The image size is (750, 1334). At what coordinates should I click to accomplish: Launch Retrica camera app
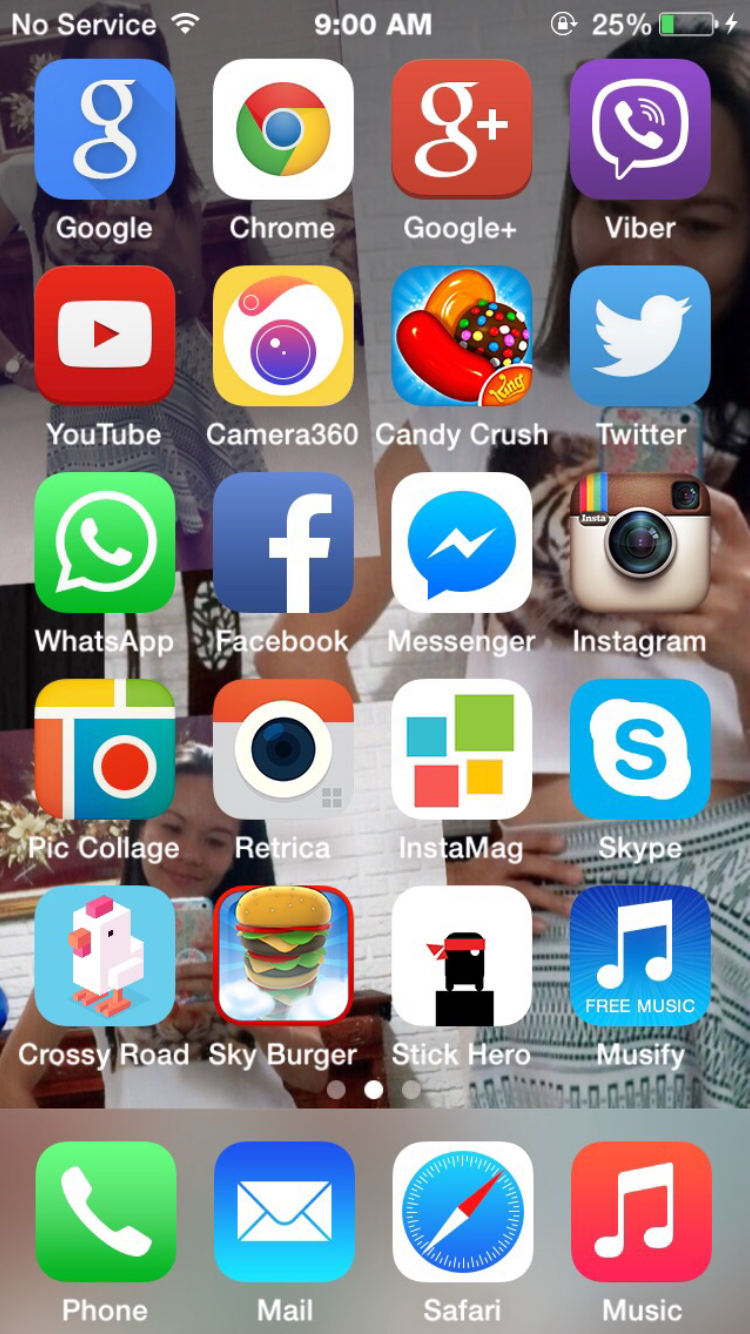(283, 749)
